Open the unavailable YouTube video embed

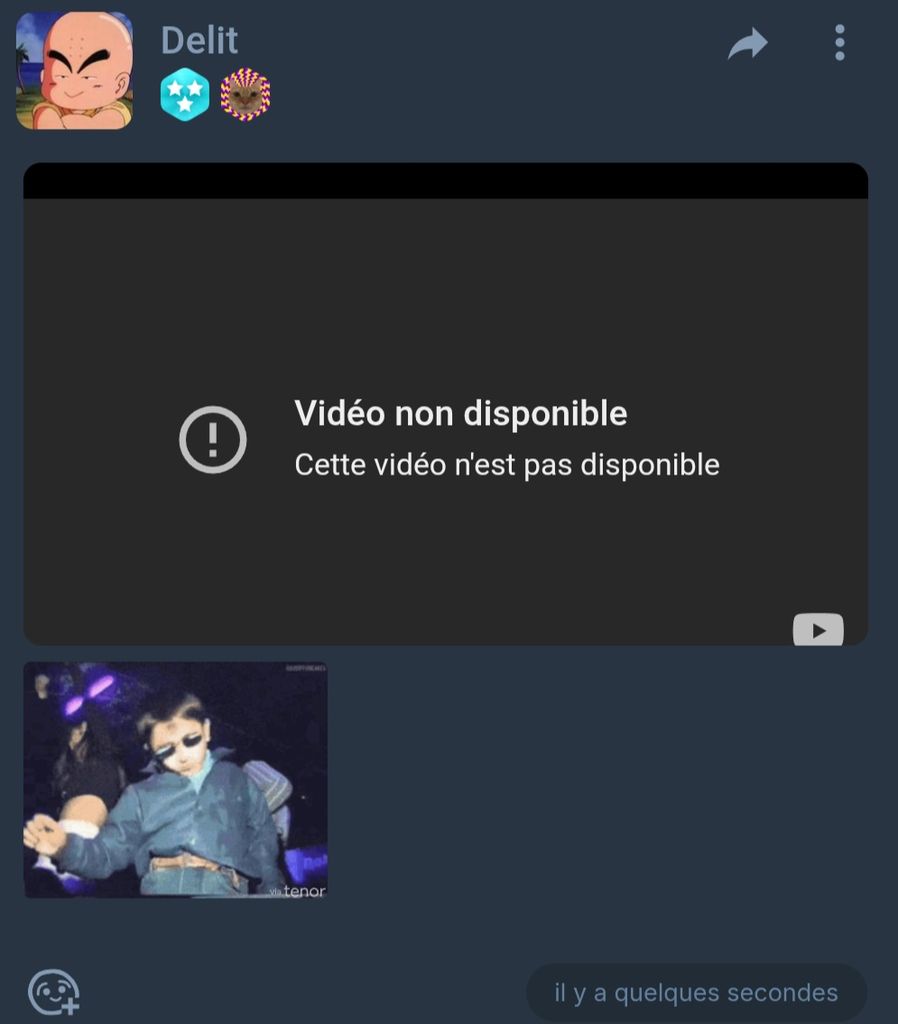pos(445,420)
